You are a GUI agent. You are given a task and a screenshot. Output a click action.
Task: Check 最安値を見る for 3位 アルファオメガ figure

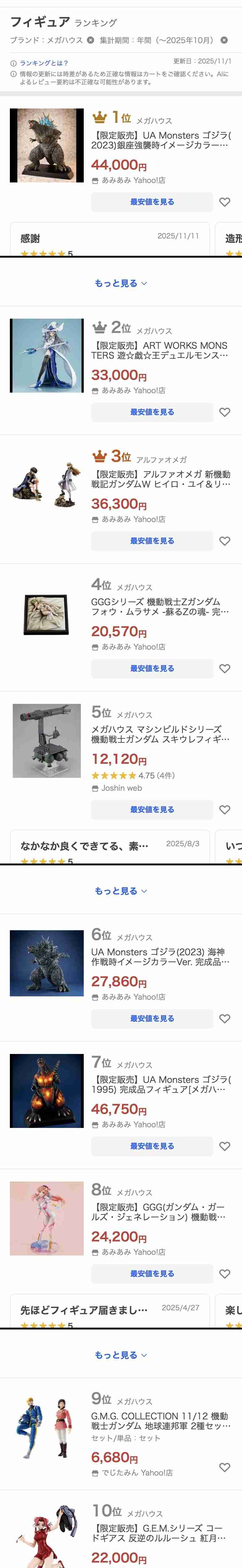(152, 541)
